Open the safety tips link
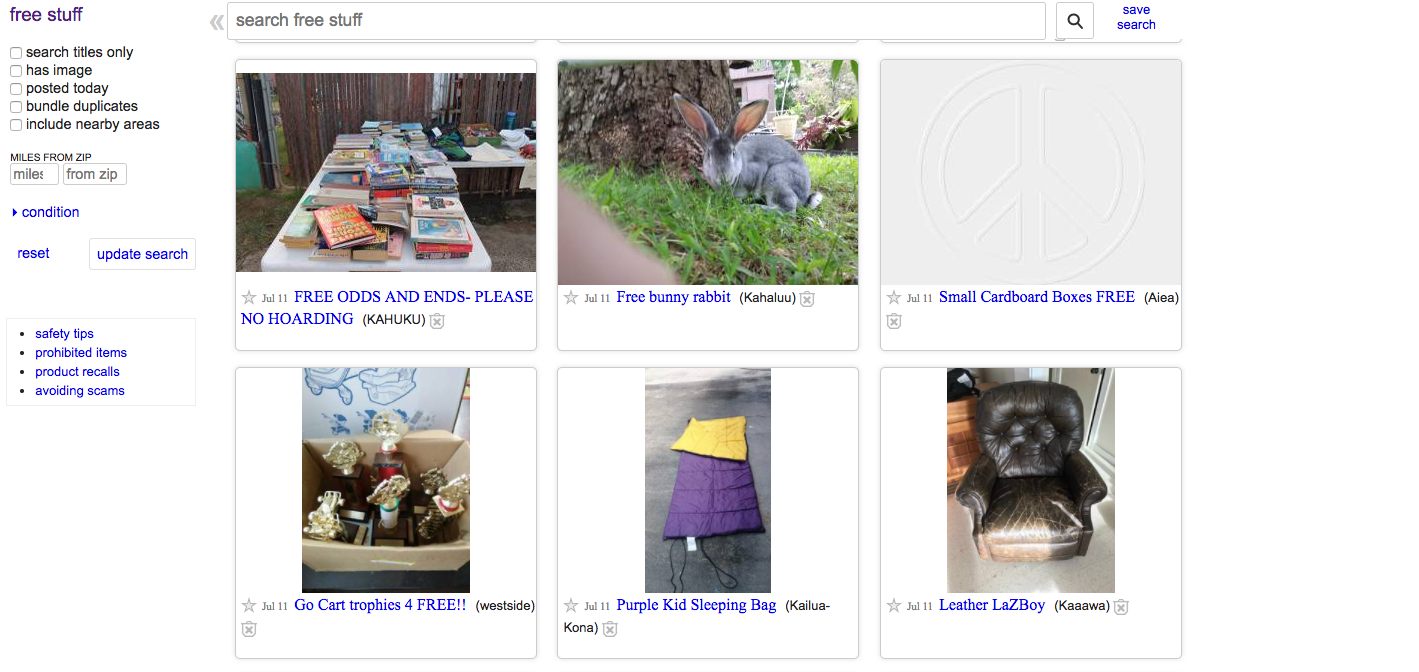The image size is (1419, 672). (x=64, y=334)
